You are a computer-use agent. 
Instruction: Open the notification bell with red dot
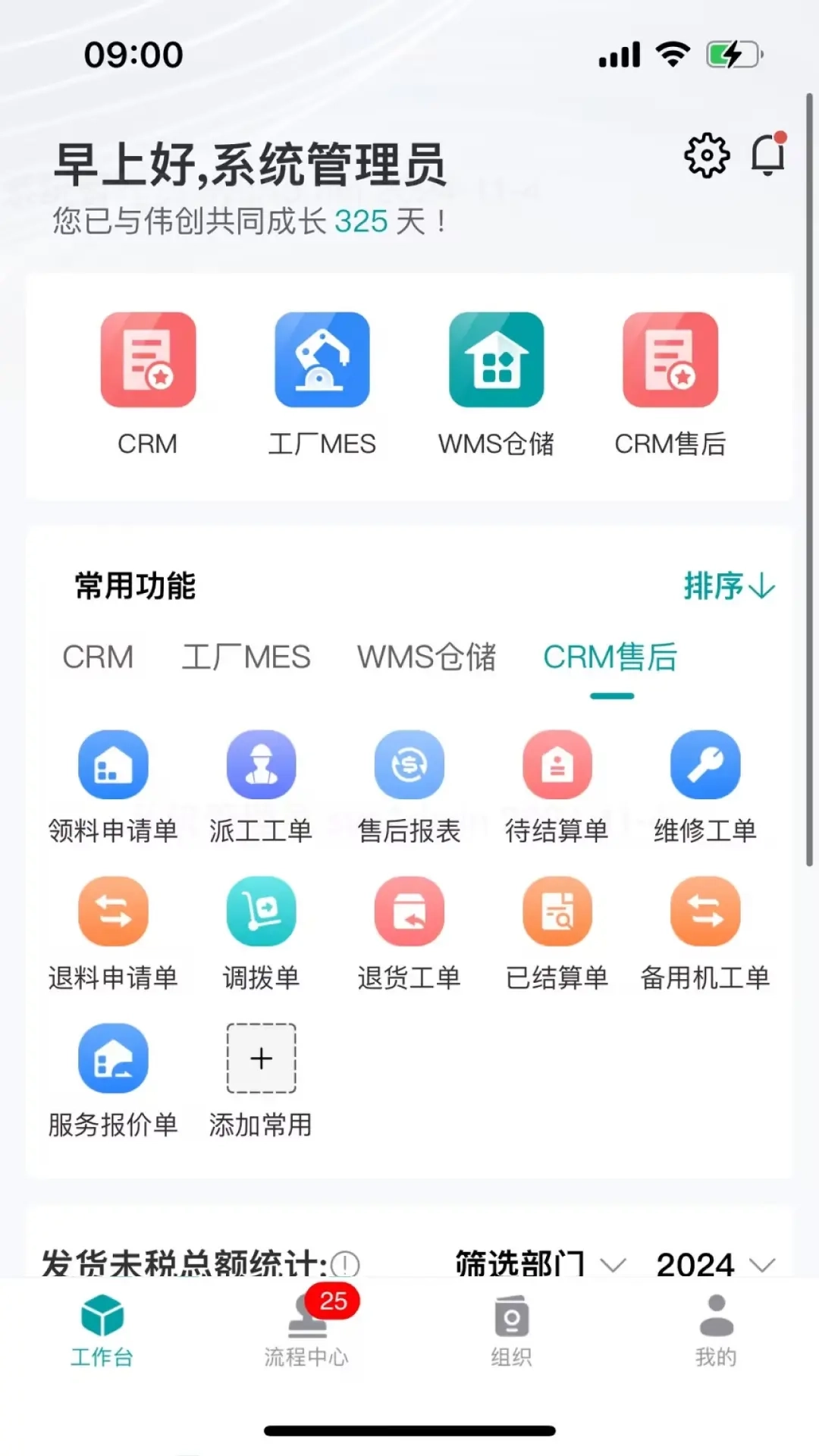pyautogui.click(x=768, y=154)
